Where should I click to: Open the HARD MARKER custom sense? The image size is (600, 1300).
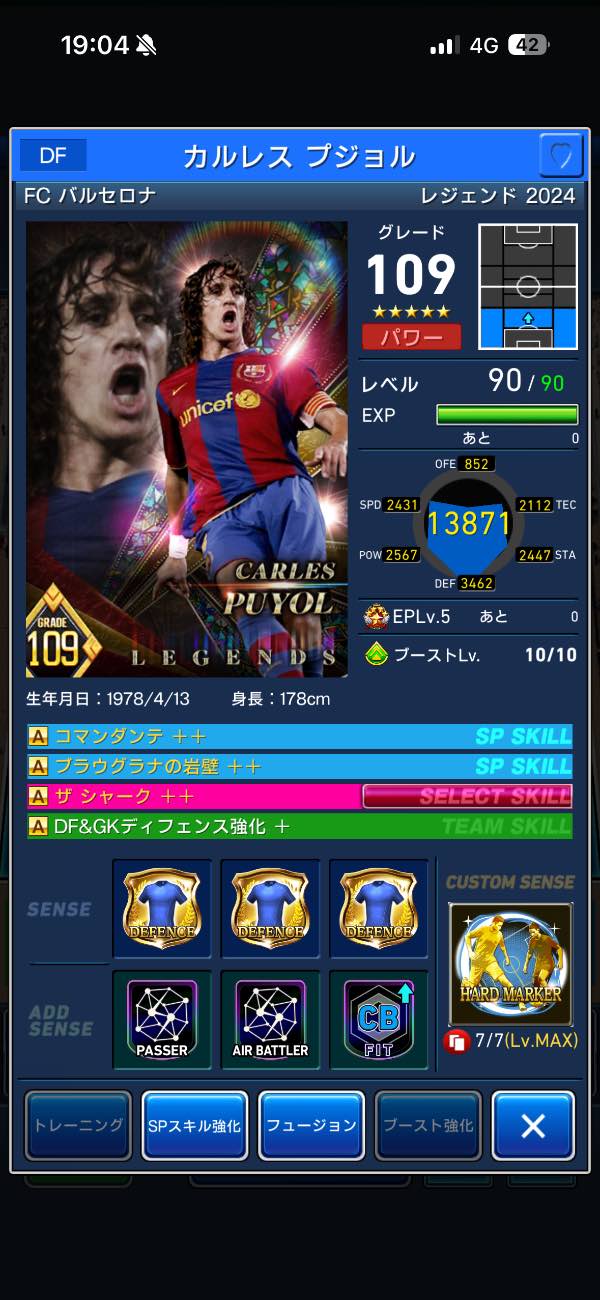(x=510, y=964)
